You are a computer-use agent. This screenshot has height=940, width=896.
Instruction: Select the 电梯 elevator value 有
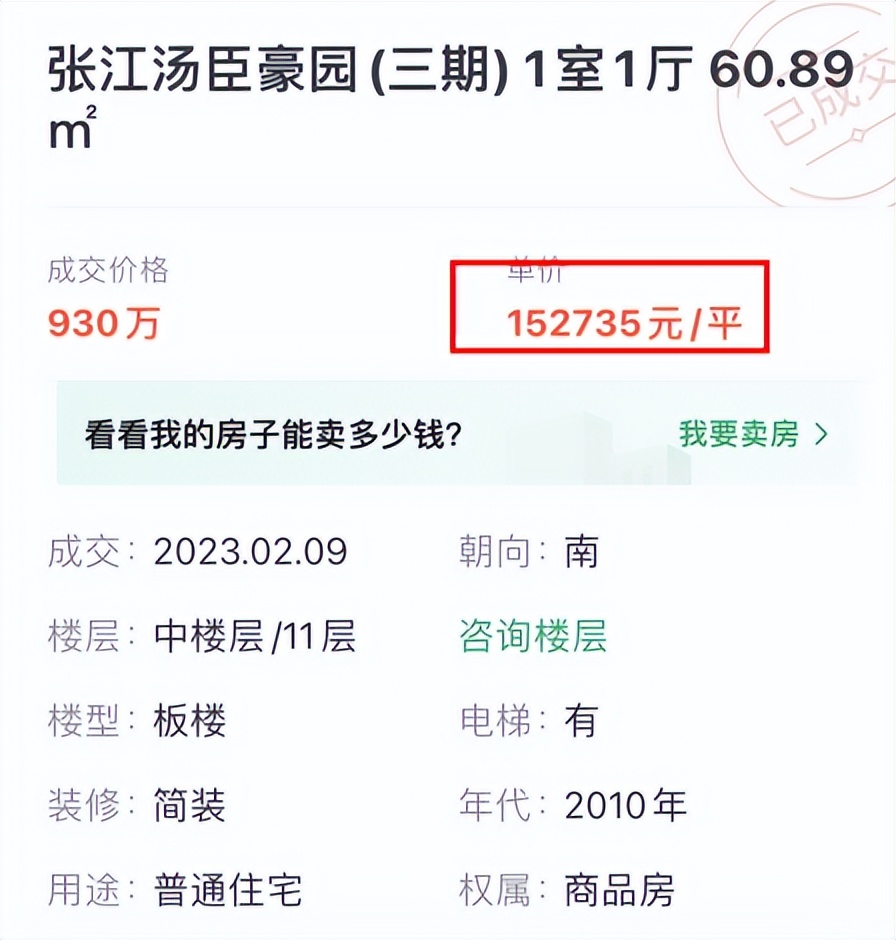pos(585,719)
